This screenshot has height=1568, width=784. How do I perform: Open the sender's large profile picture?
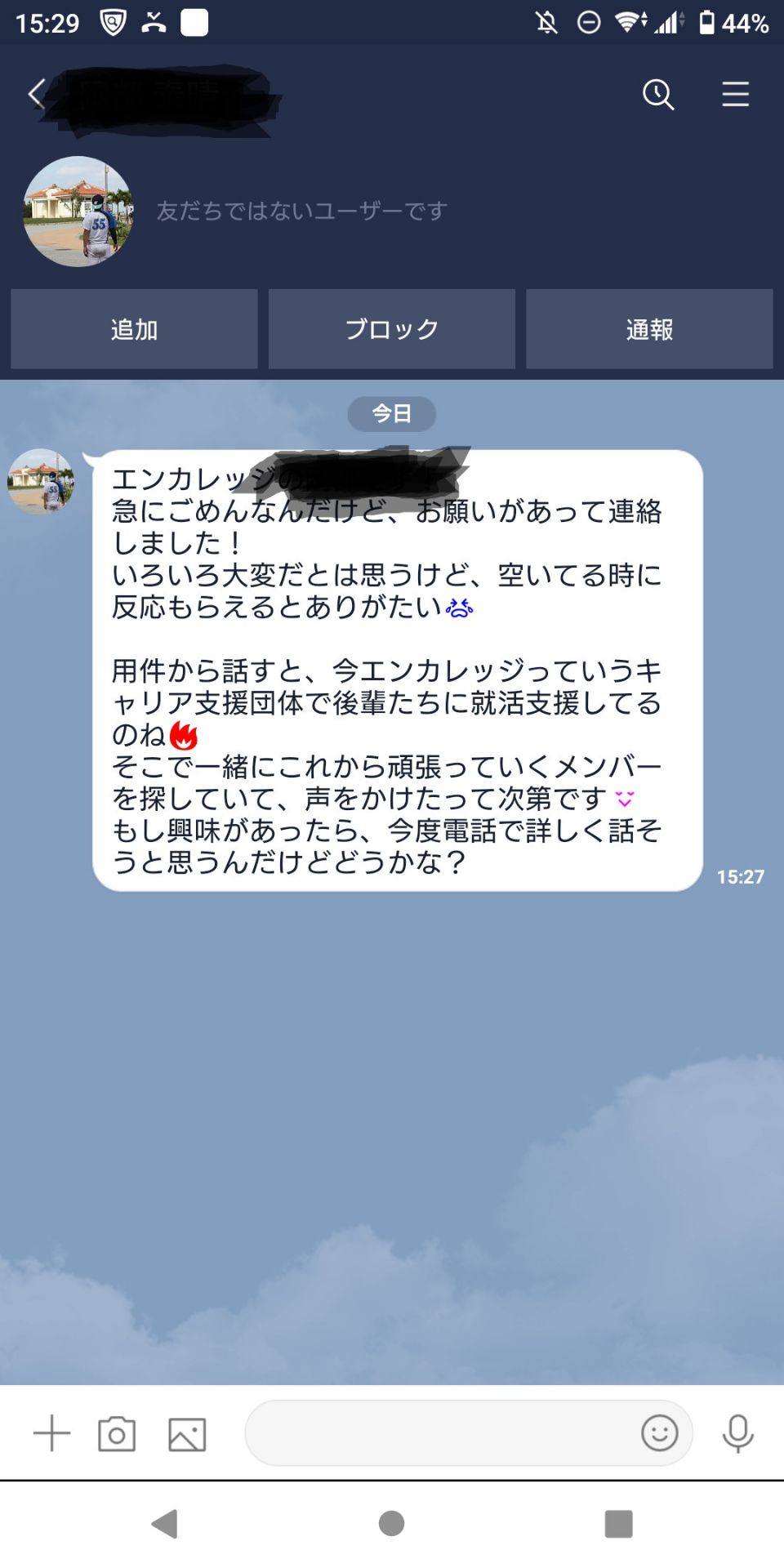pos(78,212)
